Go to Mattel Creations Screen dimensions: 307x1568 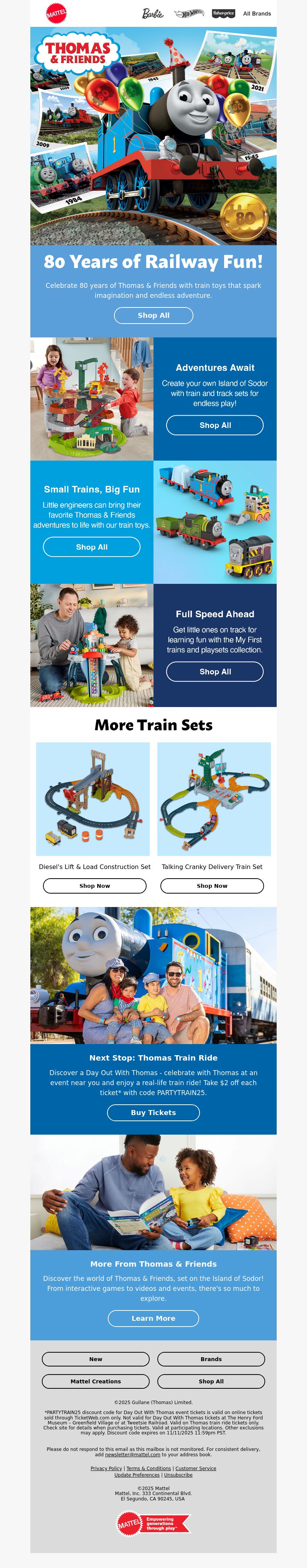click(96, 1381)
